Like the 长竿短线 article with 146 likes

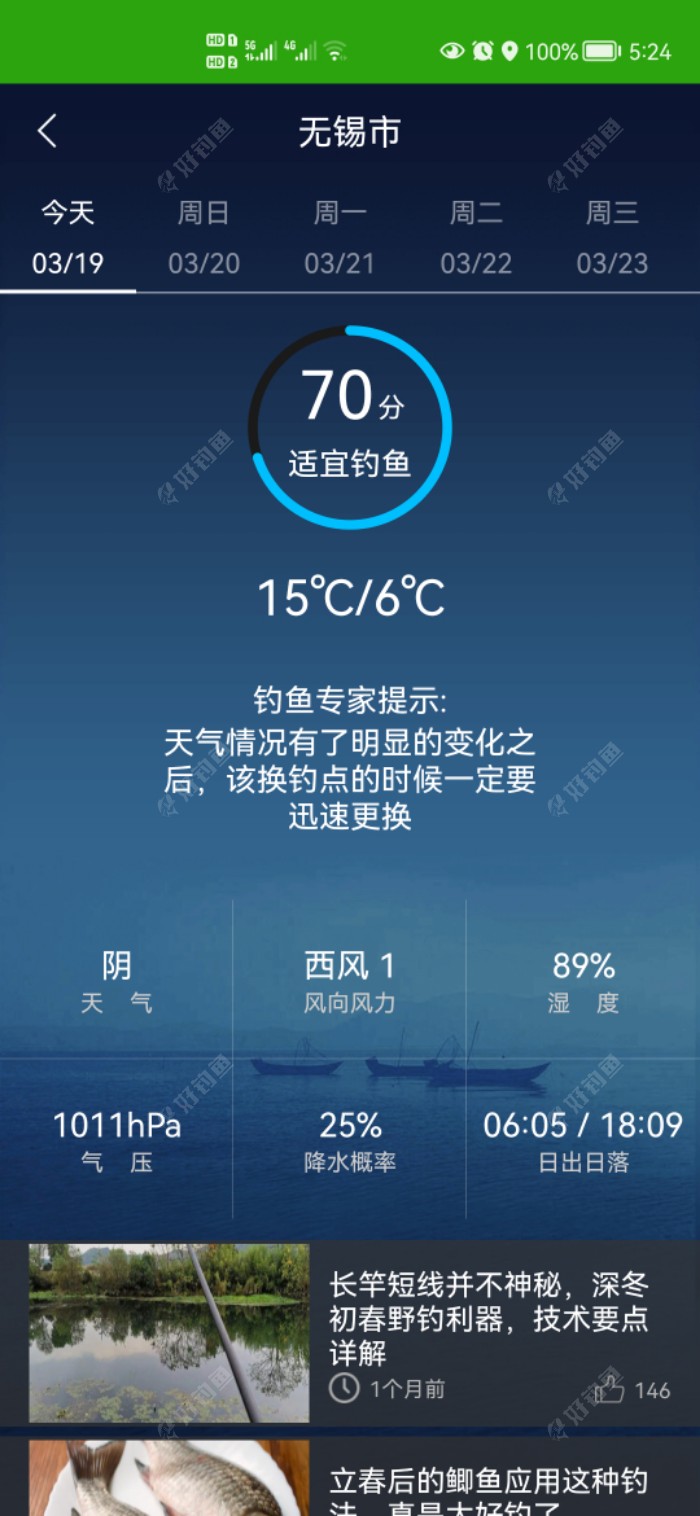[x=610, y=1389]
